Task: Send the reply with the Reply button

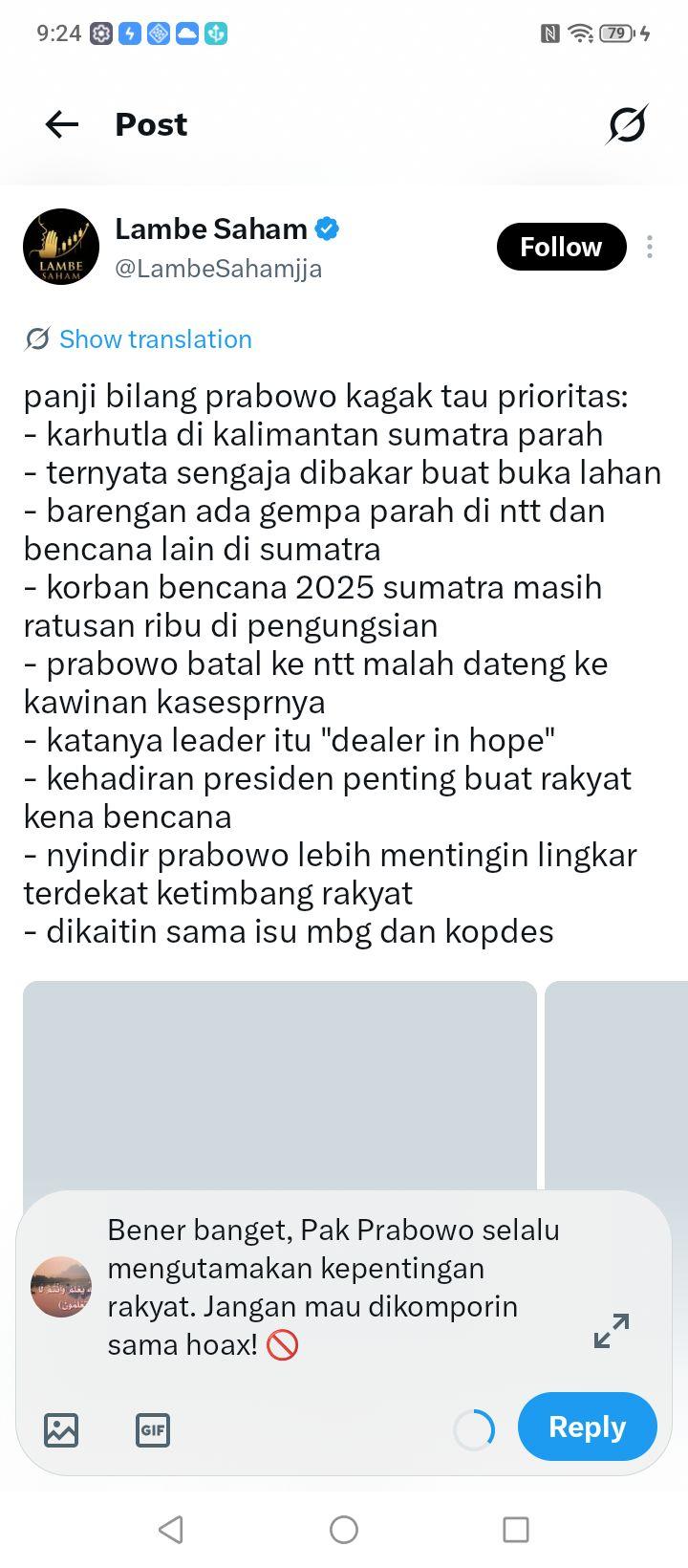Action: (588, 1426)
